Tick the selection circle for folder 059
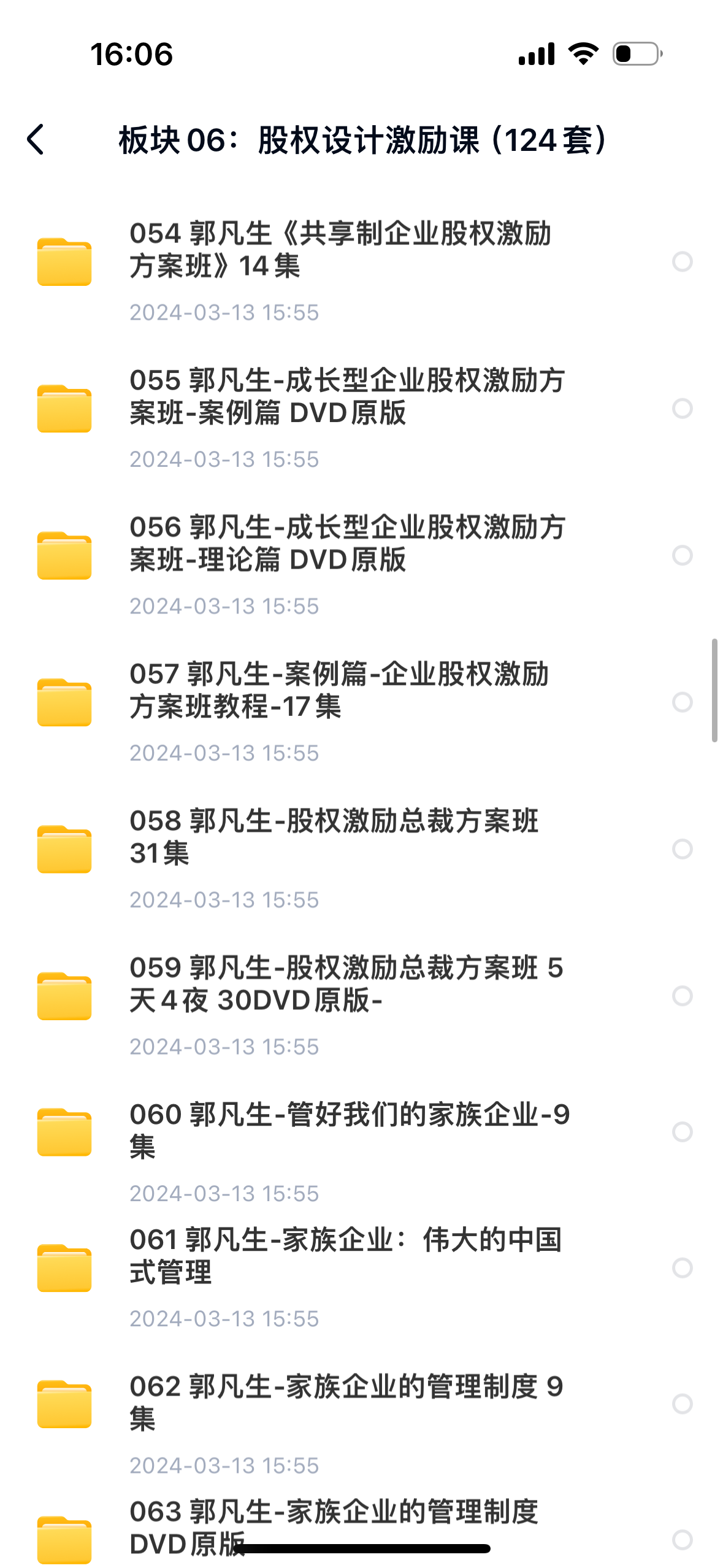This screenshot has width=723, height=1568. [x=682, y=996]
